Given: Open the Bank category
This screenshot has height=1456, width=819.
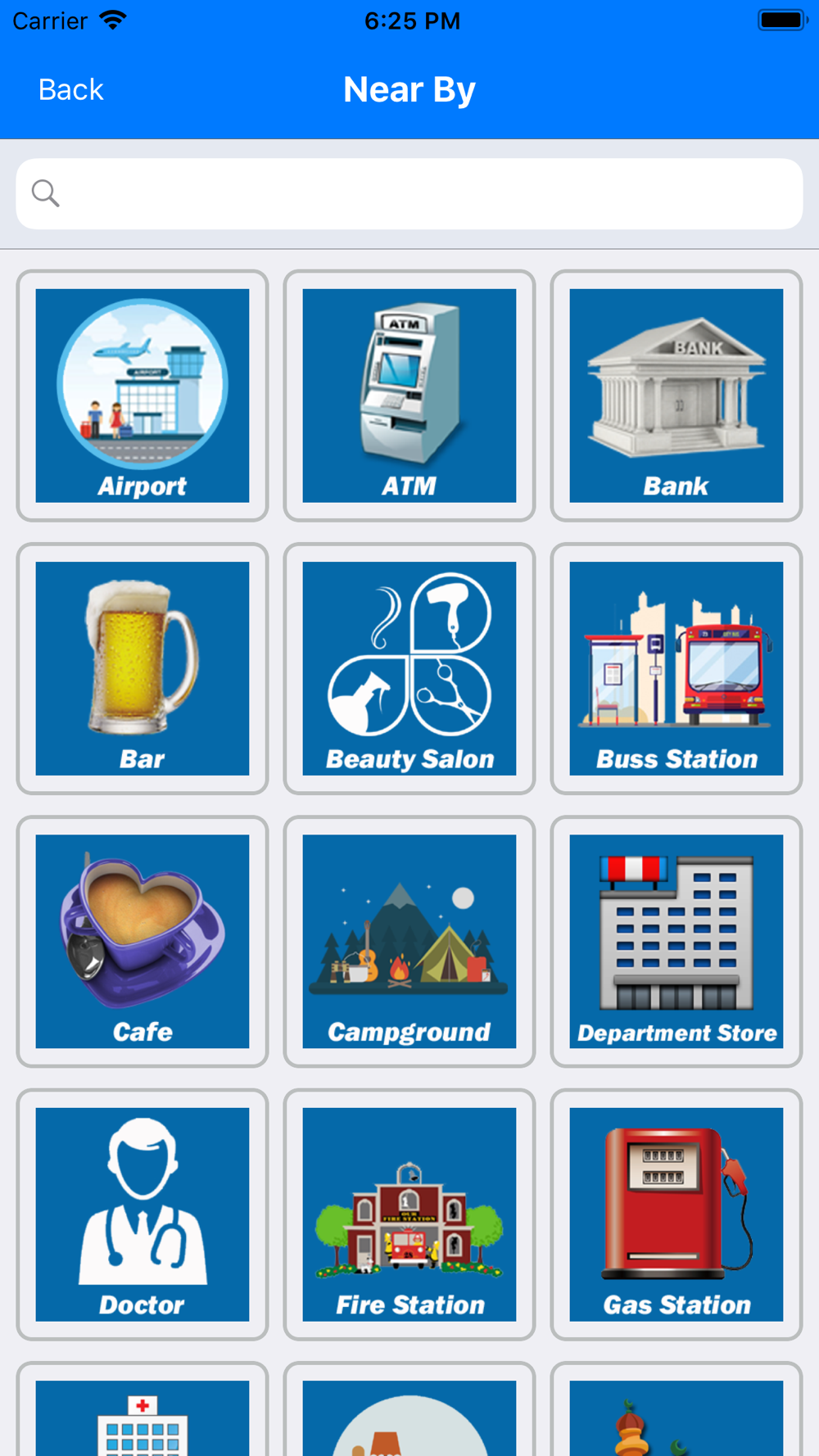Looking at the screenshot, I should click(676, 396).
